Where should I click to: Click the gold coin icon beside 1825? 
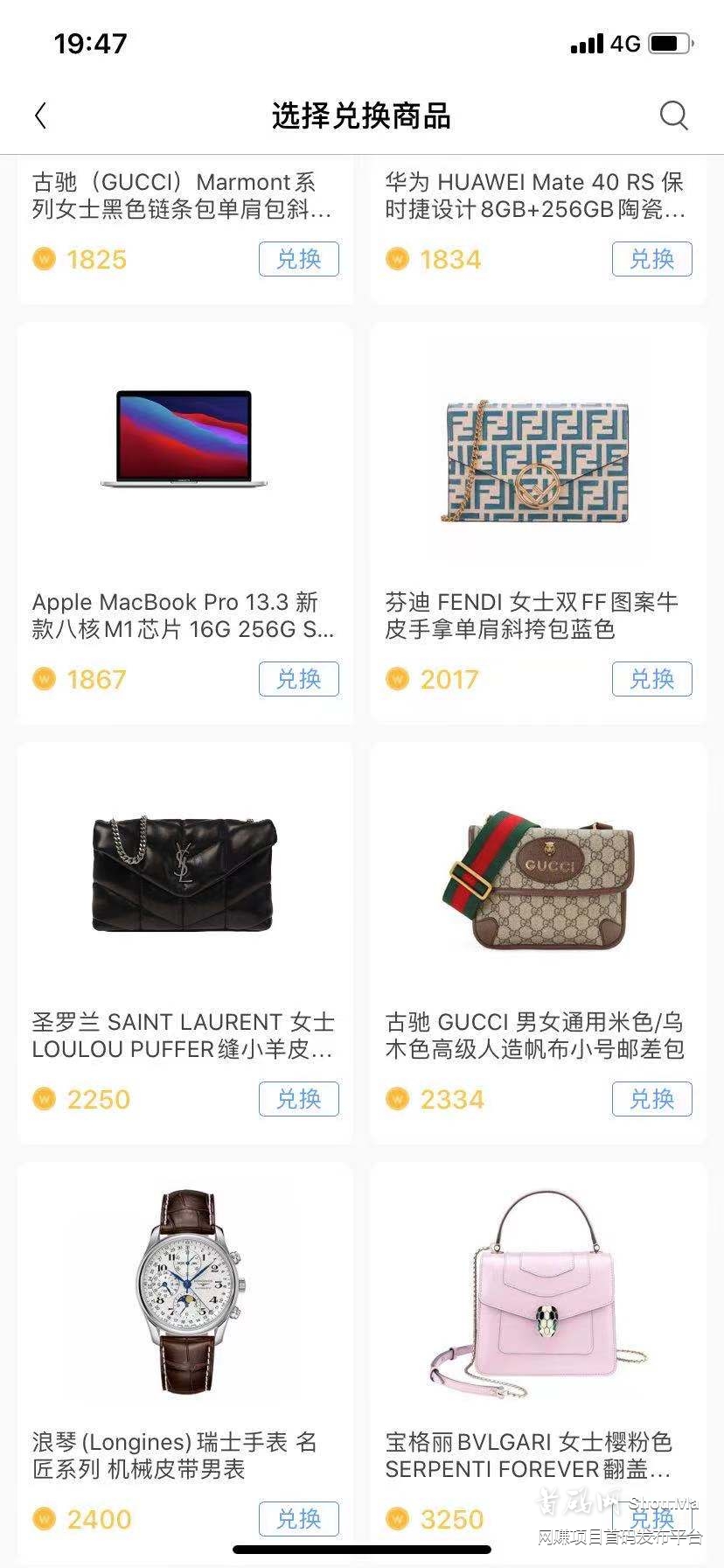coord(42,259)
